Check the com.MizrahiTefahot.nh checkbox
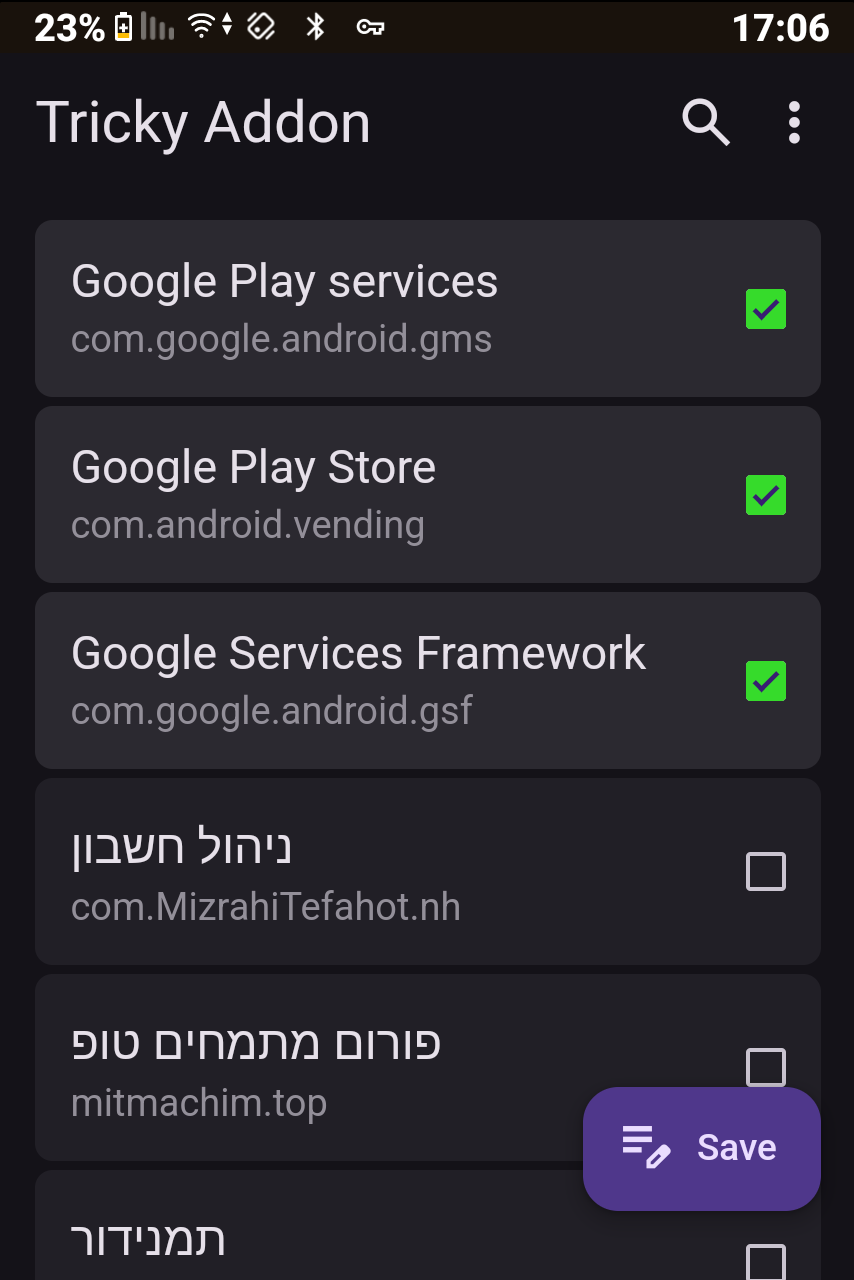Image resolution: width=854 pixels, height=1280 pixels. (x=766, y=871)
